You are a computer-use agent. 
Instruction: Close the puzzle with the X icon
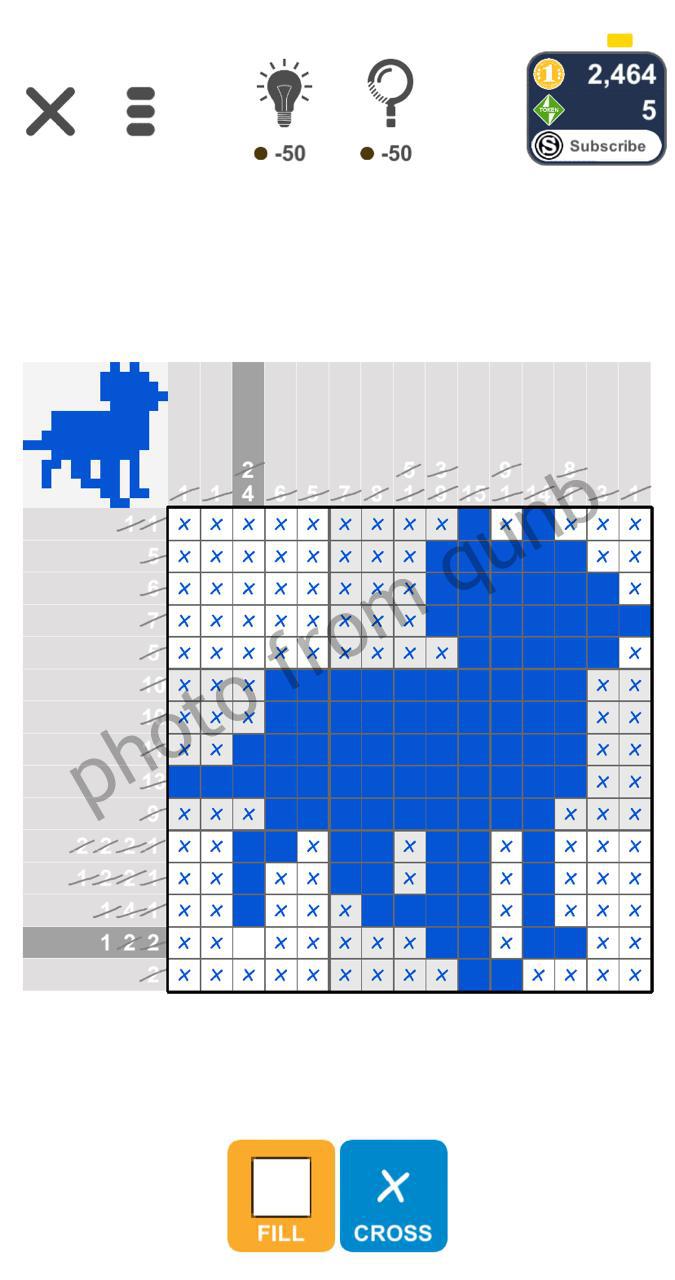point(50,111)
